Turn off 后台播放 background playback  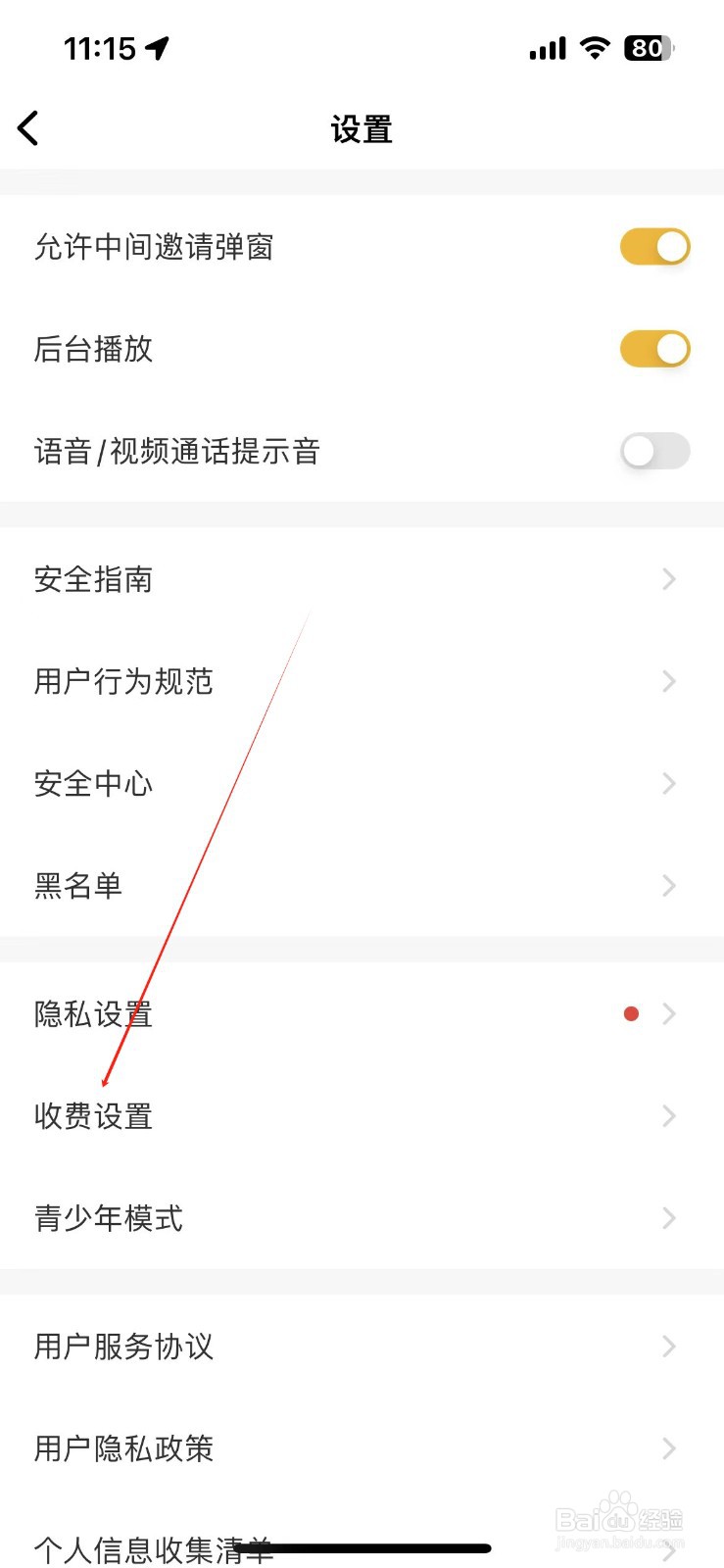[654, 349]
